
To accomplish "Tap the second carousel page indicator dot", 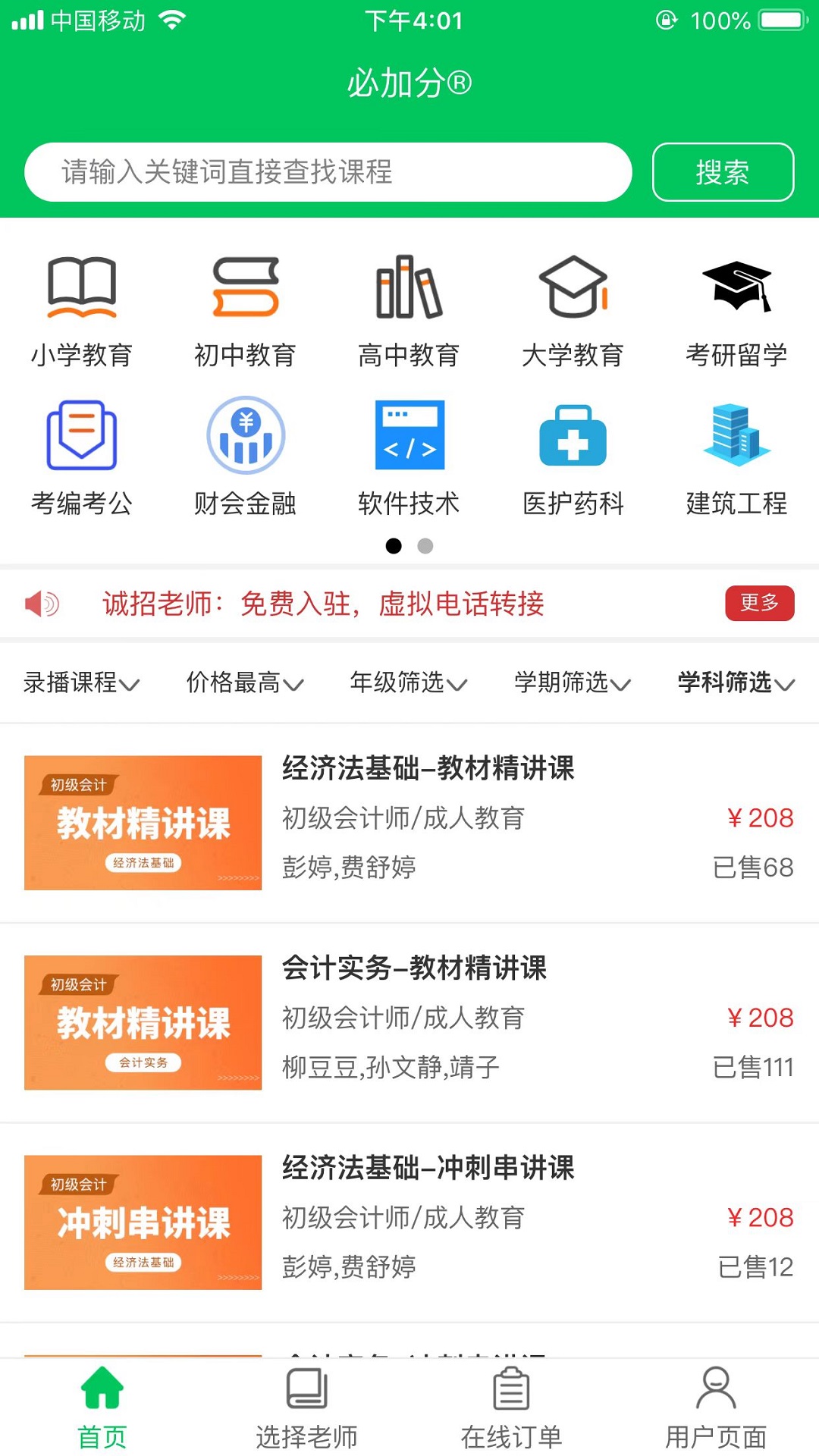I will coord(426,544).
